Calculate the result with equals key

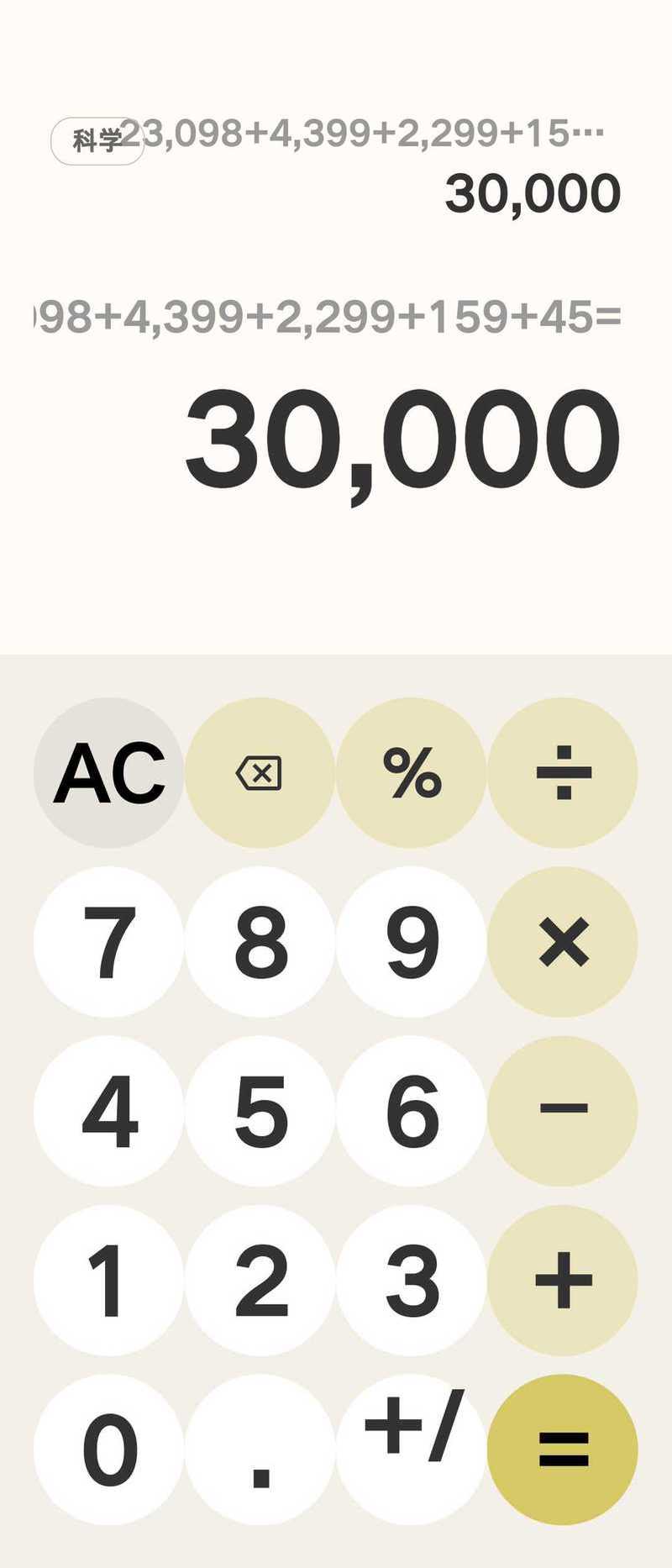[x=562, y=1449]
